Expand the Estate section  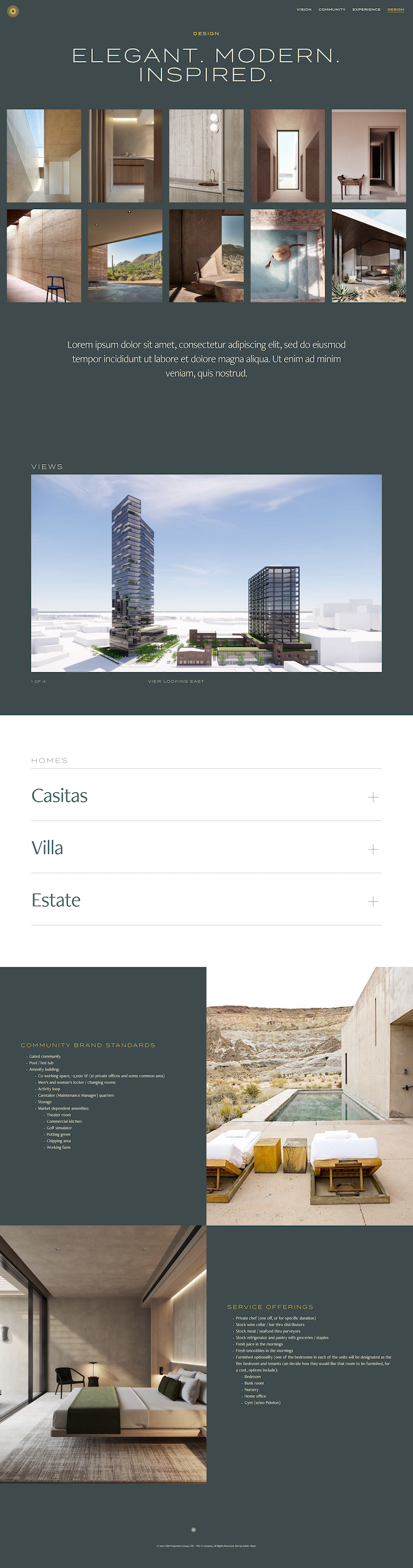tap(373, 901)
